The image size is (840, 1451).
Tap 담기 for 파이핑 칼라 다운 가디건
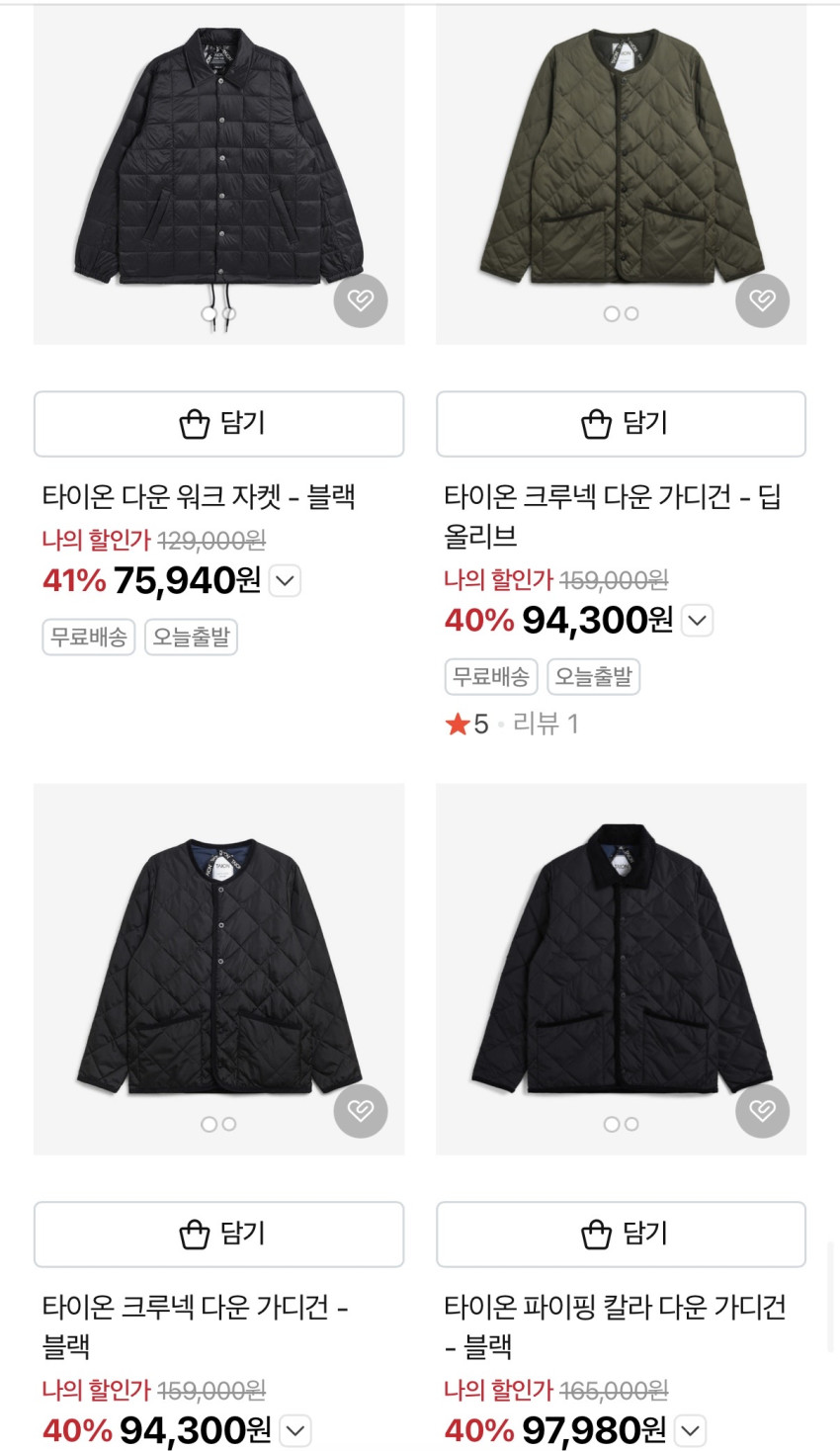621,1234
